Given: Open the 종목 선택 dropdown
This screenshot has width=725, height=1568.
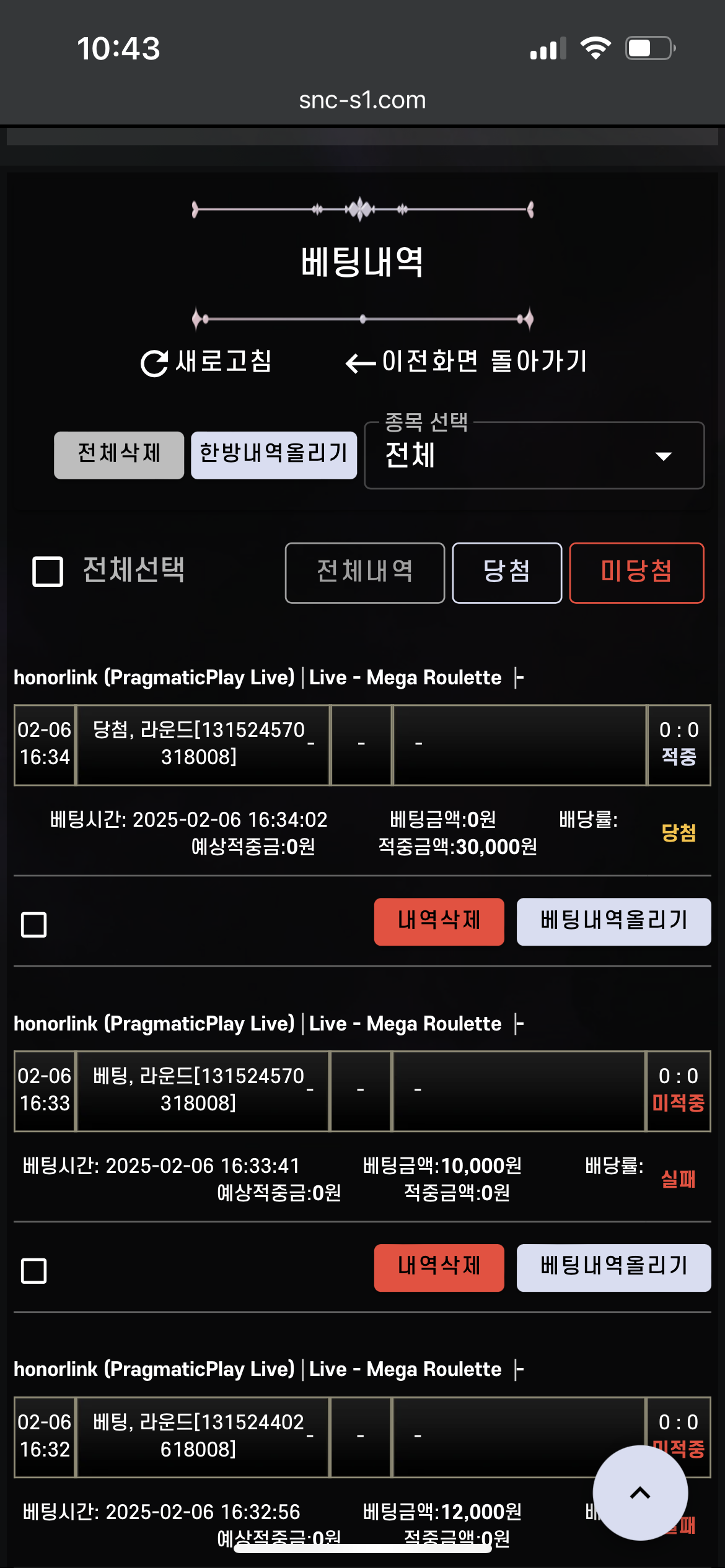Looking at the screenshot, I should click(534, 456).
